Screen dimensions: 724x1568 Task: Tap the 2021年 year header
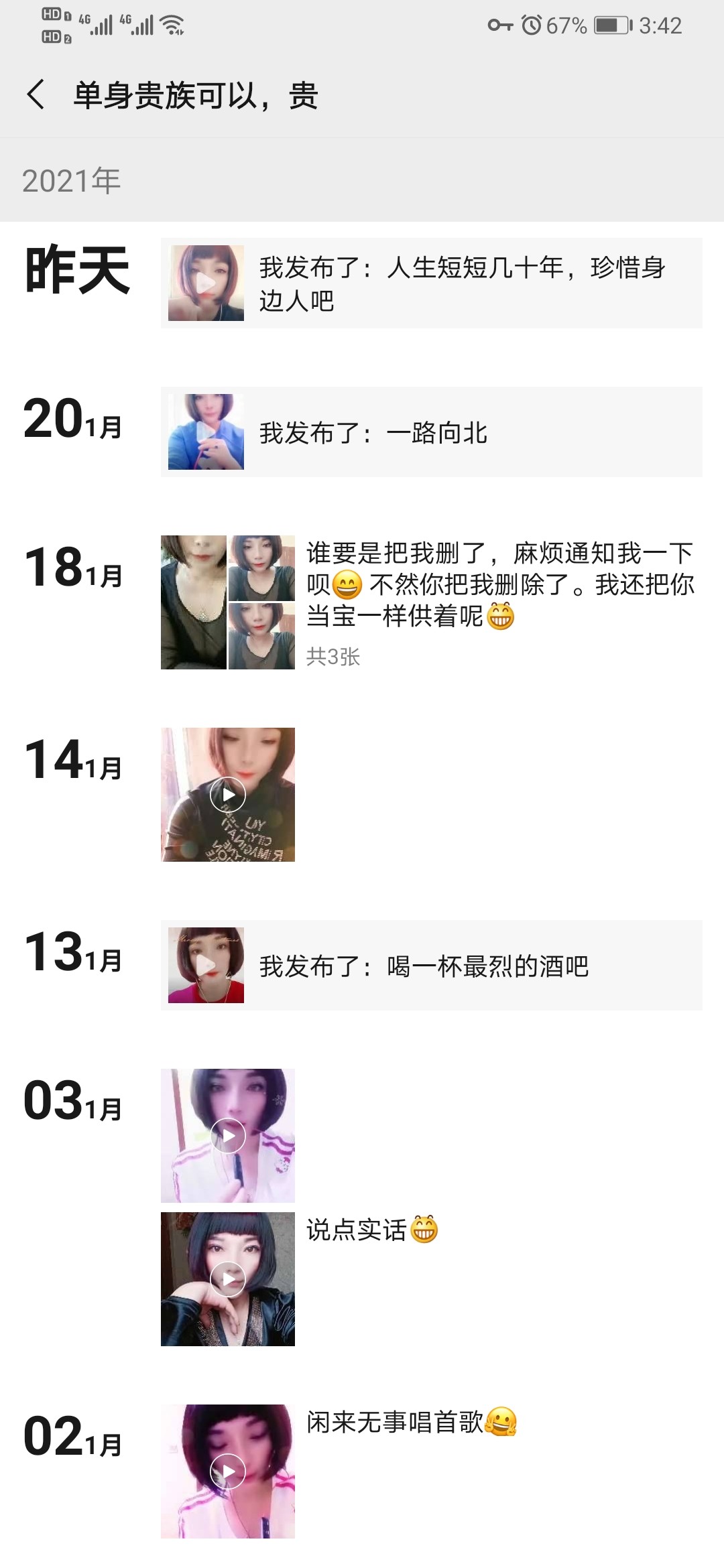click(70, 178)
